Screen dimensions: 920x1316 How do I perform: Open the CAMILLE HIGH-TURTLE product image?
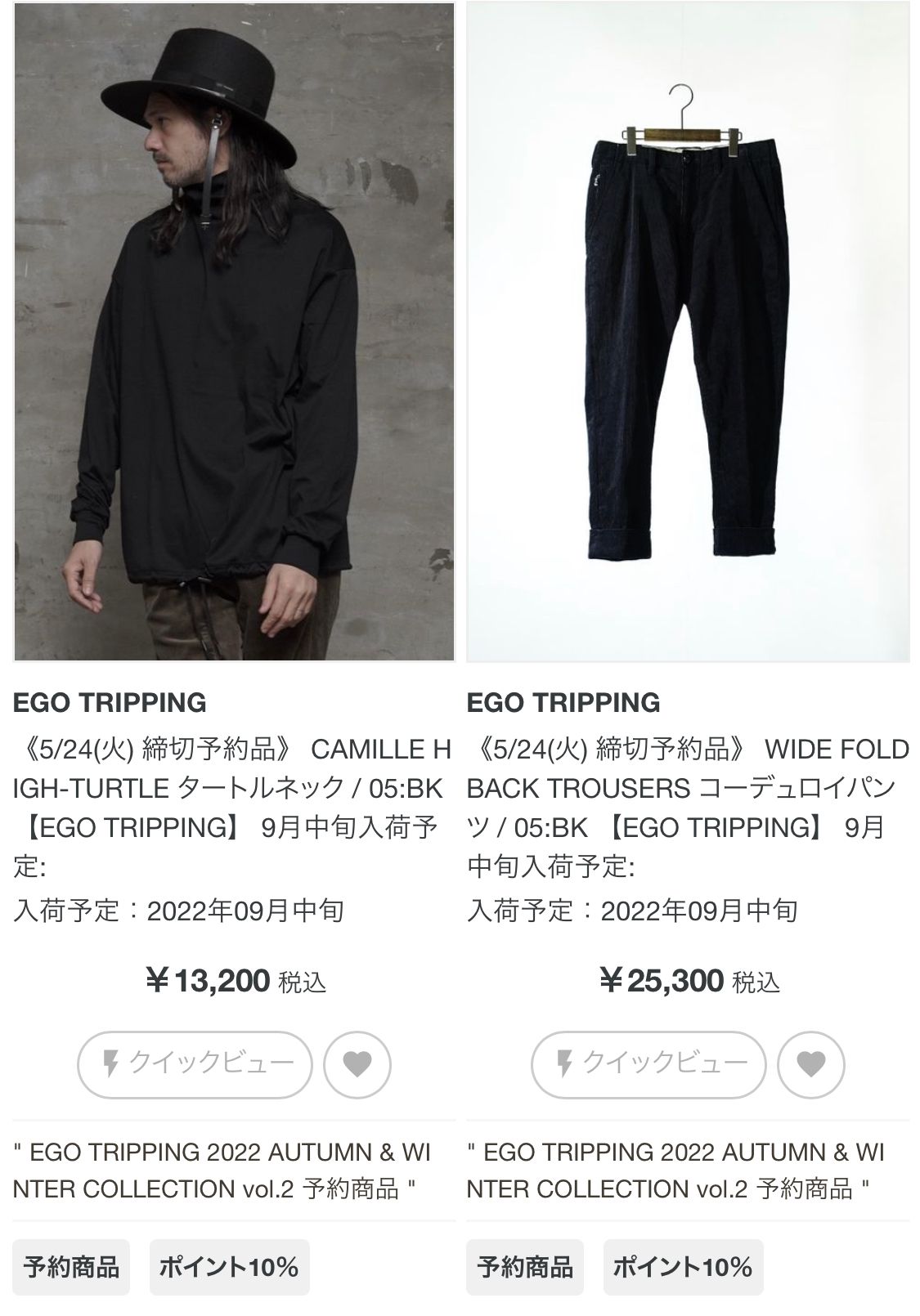[x=234, y=331]
